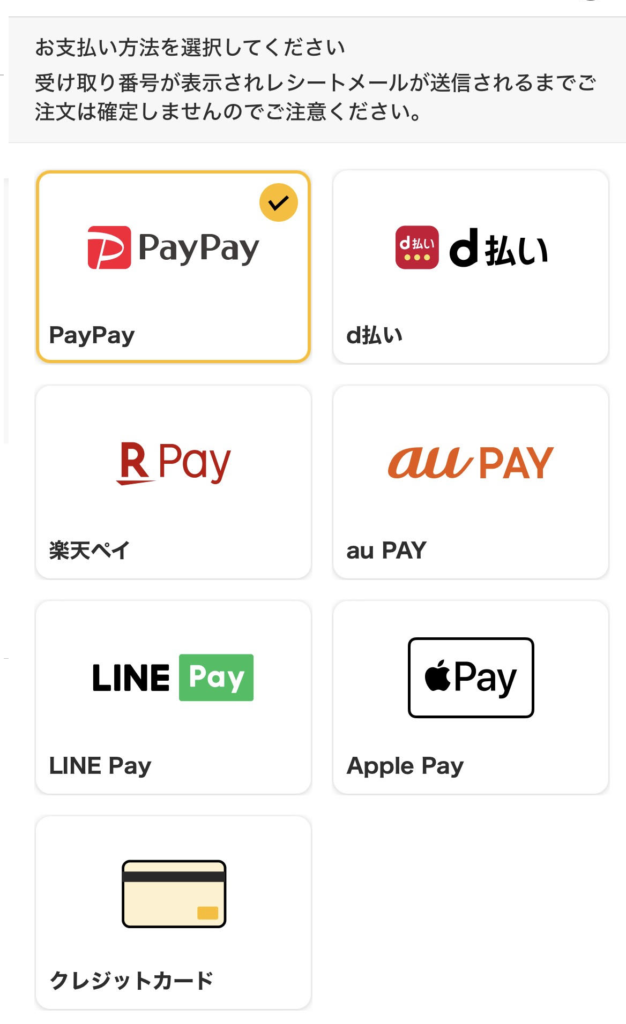Pick 楽天ペイ for payment
The width and height of the screenshot is (626, 1024).
pos(173,481)
